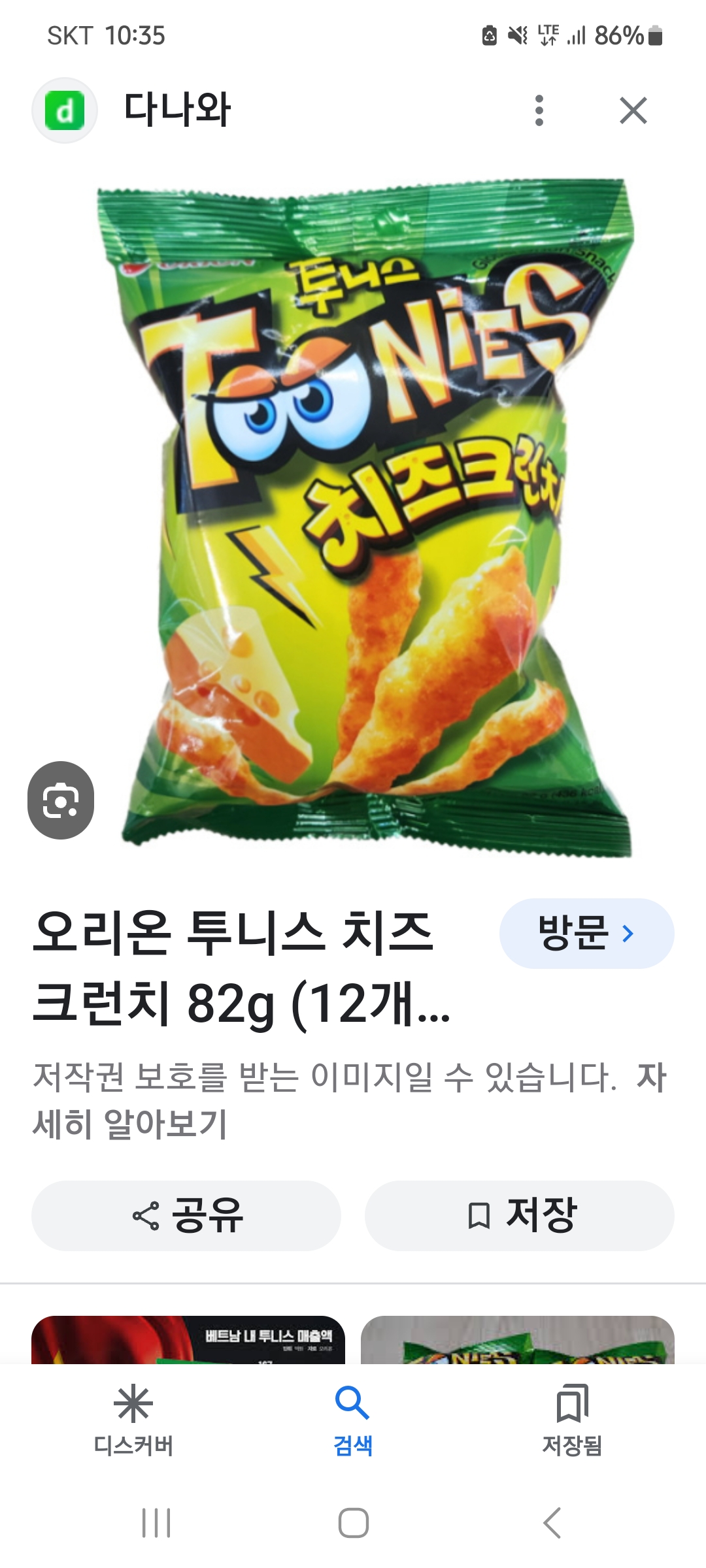
Task: Share this image with 공유
Action: (186, 1215)
